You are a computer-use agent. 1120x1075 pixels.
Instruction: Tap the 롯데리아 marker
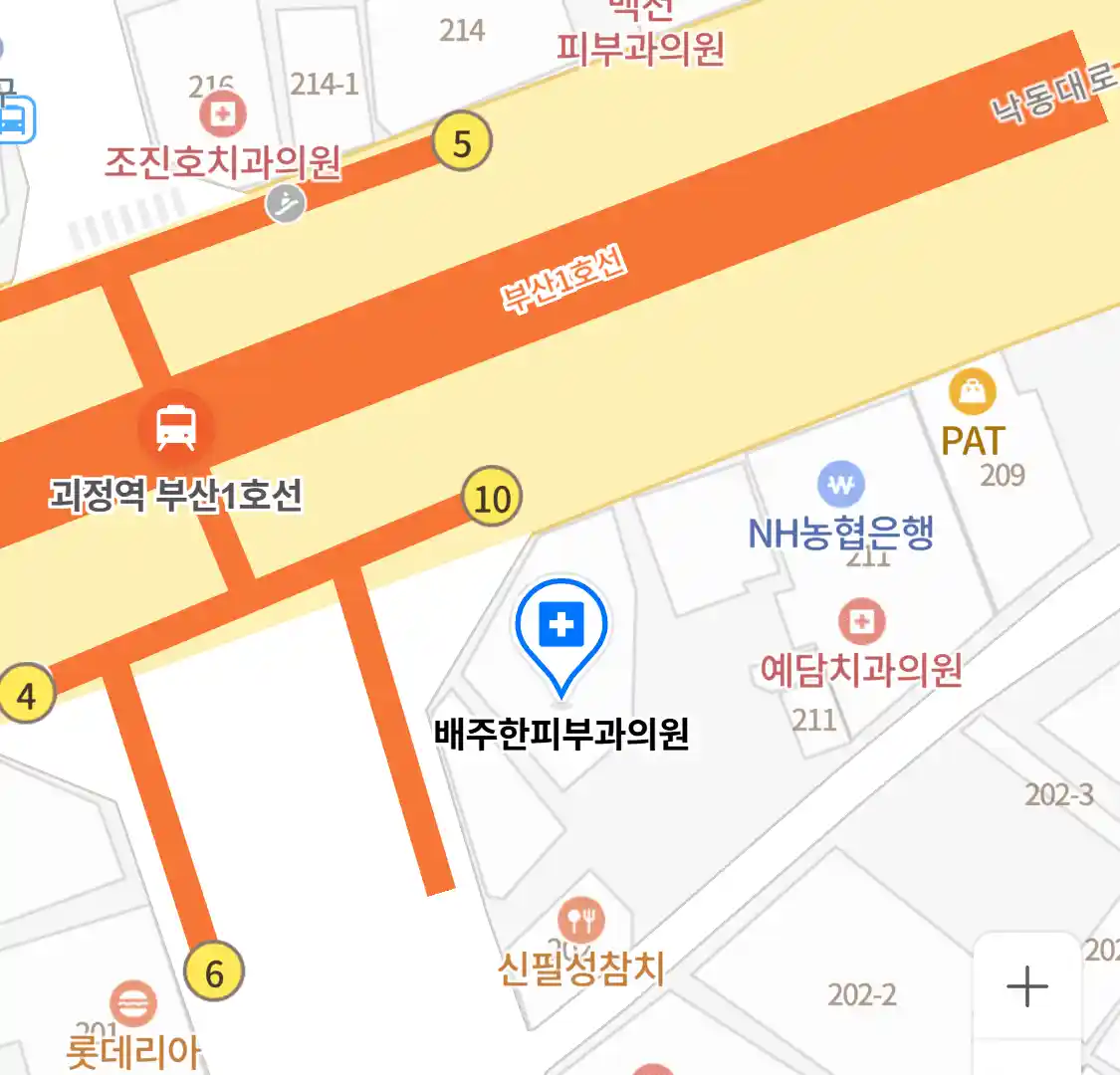tap(132, 1004)
